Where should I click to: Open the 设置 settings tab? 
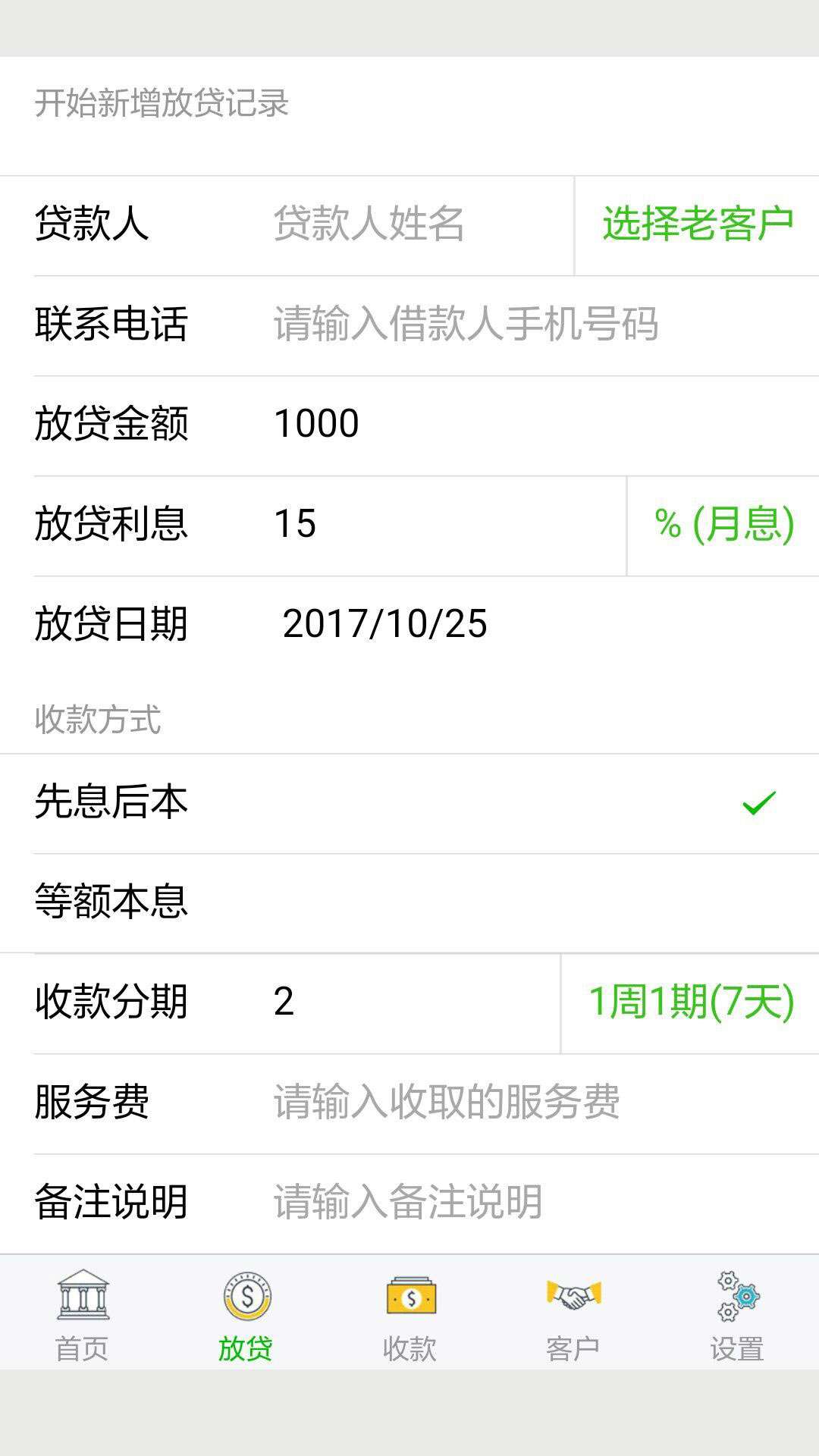(x=737, y=1315)
